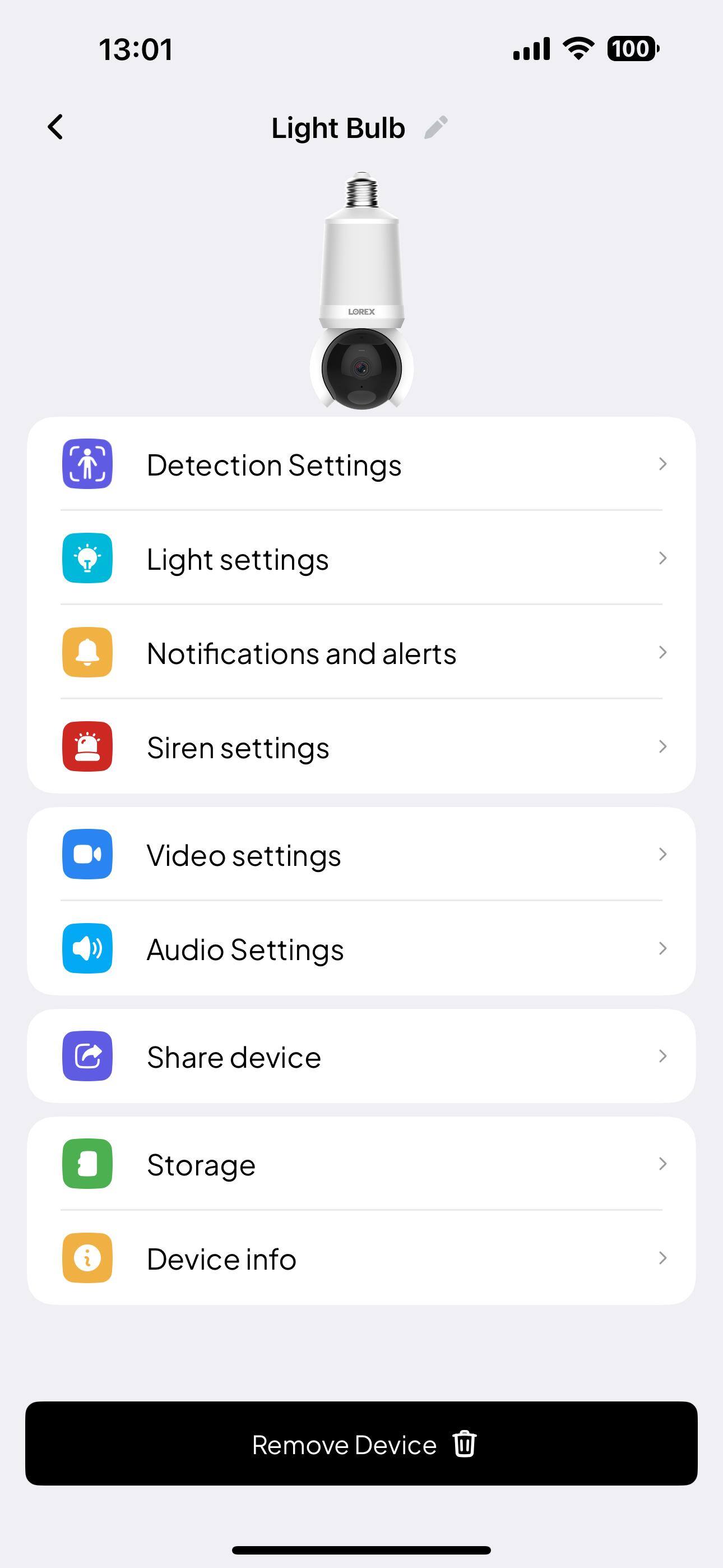Expand the Video settings row chevron
The image size is (723, 1568).
click(662, 854)
